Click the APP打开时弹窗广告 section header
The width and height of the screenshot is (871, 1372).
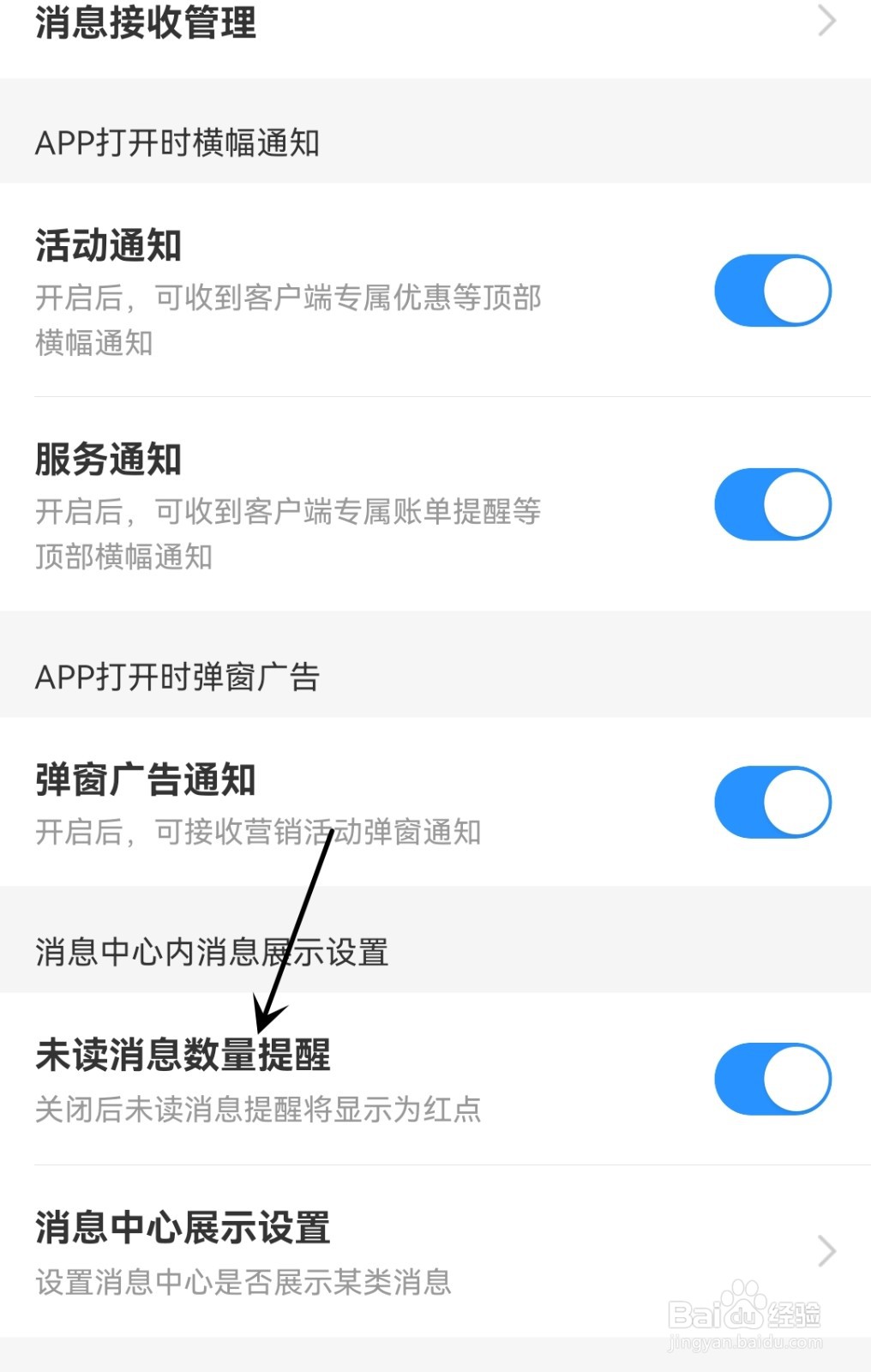(x=177, y=677)
